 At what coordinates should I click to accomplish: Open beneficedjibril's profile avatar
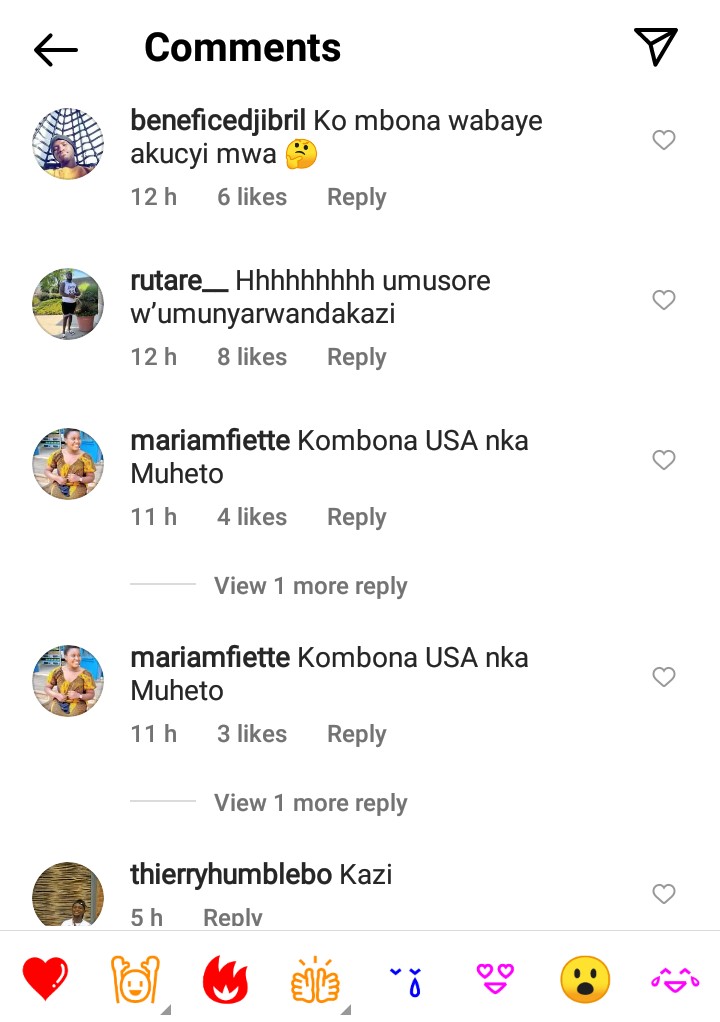68,143
